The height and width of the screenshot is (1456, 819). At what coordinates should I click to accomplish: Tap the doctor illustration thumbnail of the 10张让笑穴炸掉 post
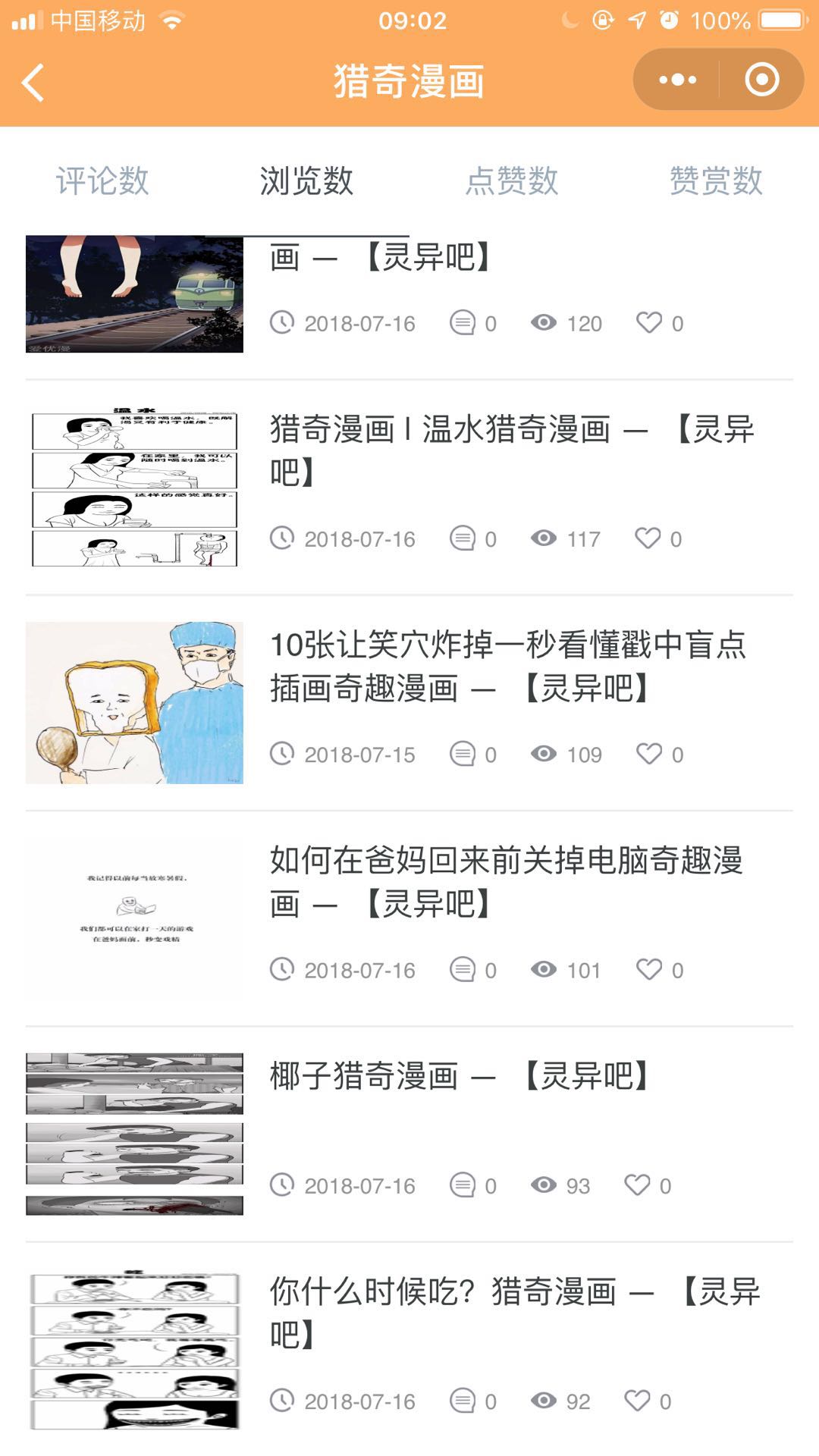pos(134,703)
